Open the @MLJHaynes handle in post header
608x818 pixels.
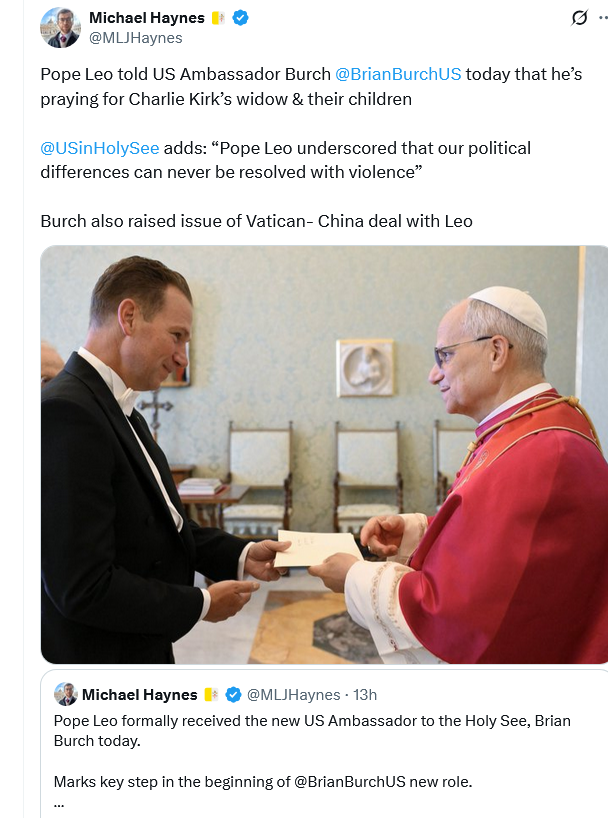tap(136, 38)
